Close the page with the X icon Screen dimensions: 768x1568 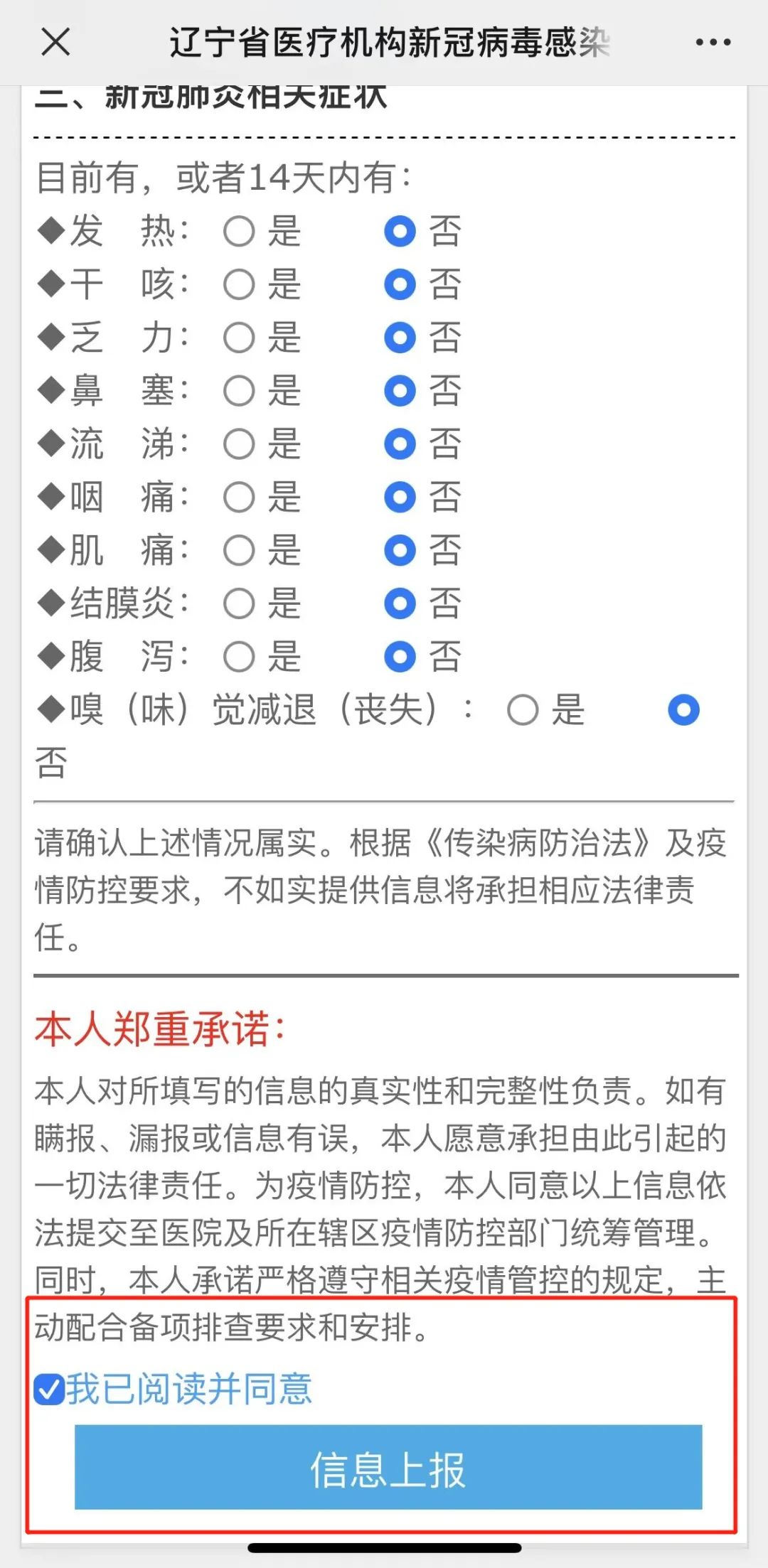pos(55,41)
